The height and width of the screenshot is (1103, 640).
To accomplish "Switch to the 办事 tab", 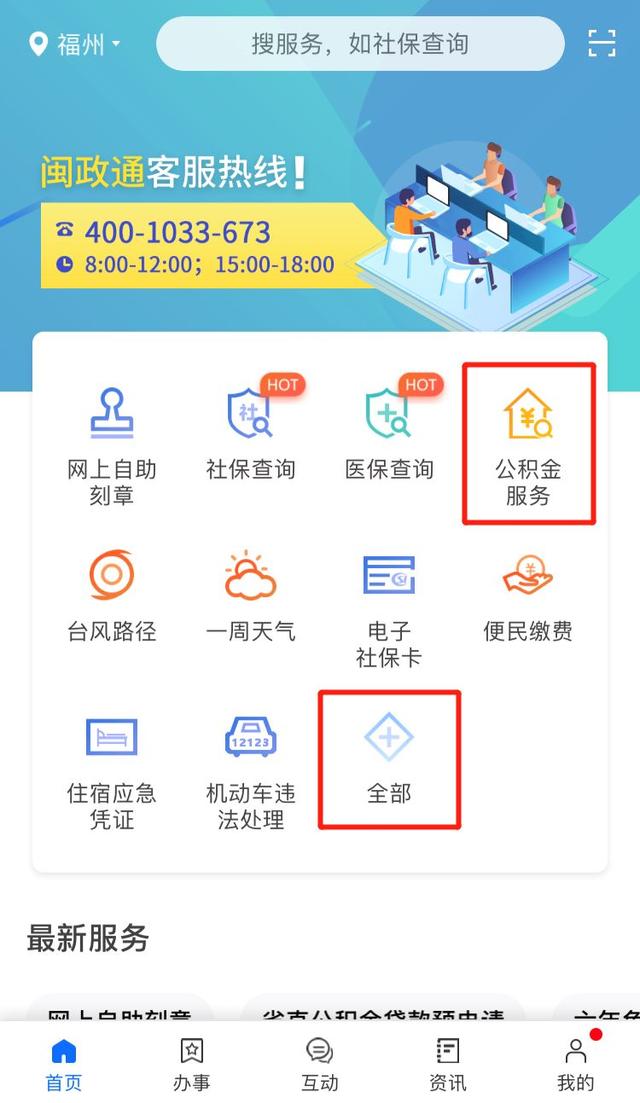I will [191, 1063].
